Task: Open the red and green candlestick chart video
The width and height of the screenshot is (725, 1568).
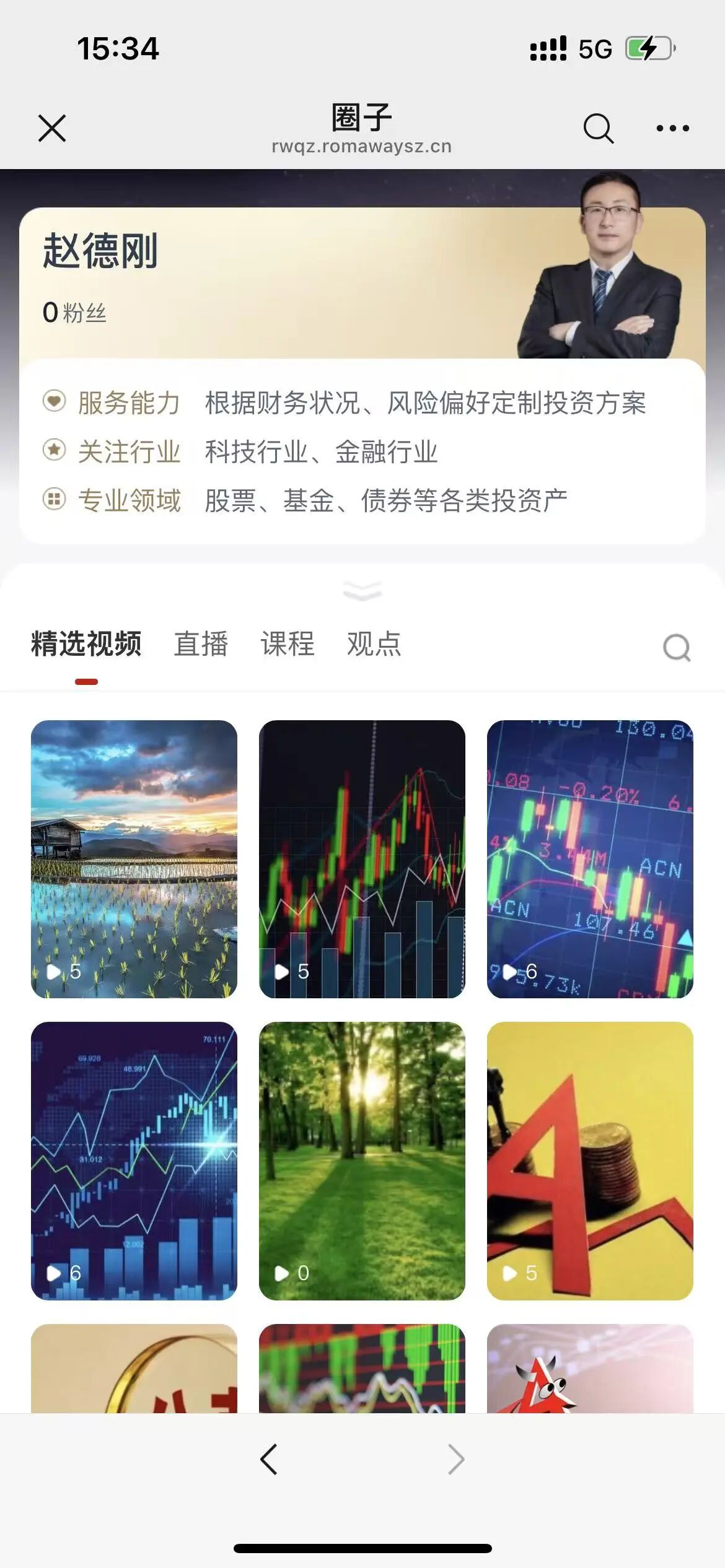Action: pos(362,858)
